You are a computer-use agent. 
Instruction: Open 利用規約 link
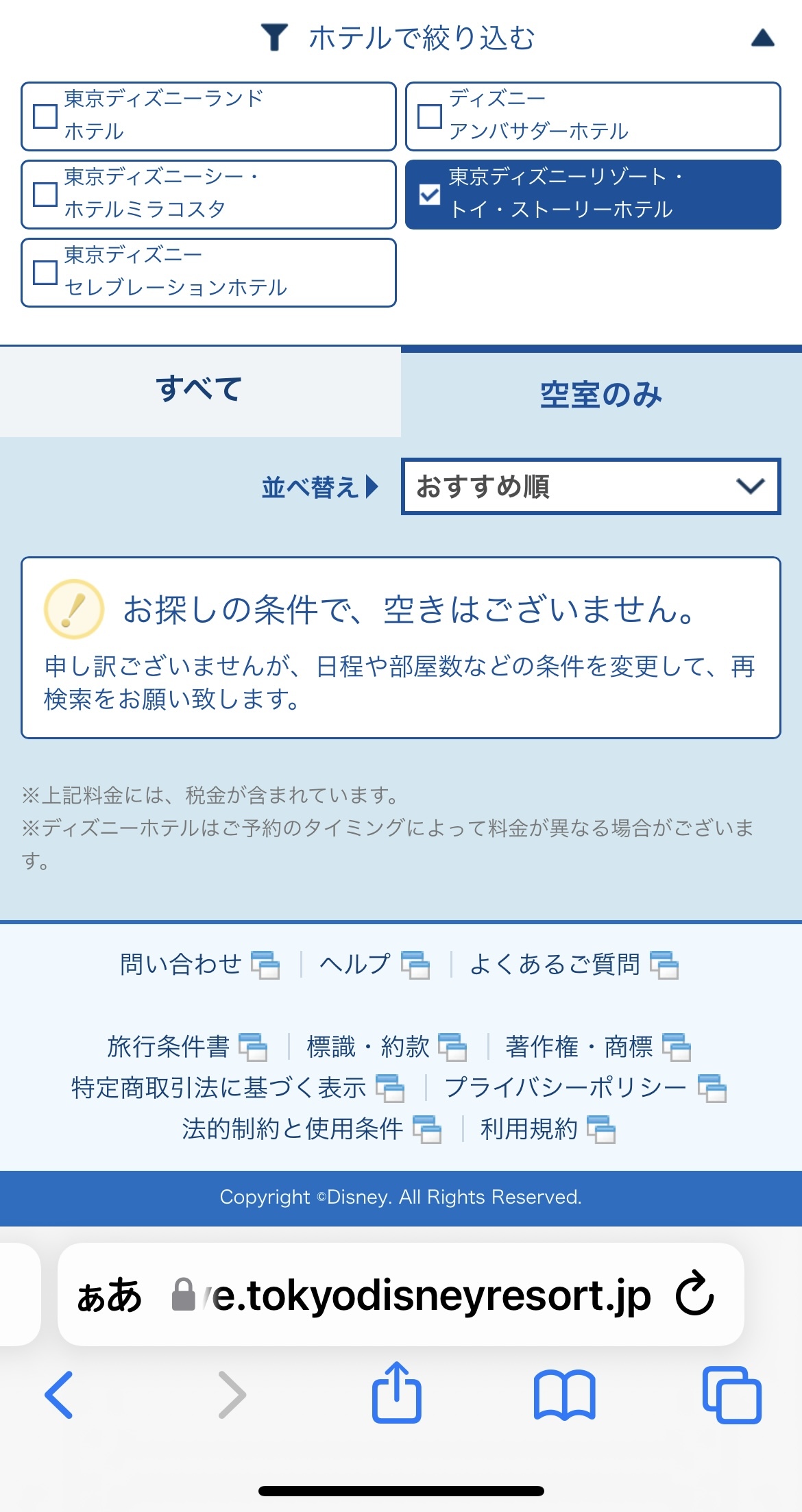coord(529,1129)
